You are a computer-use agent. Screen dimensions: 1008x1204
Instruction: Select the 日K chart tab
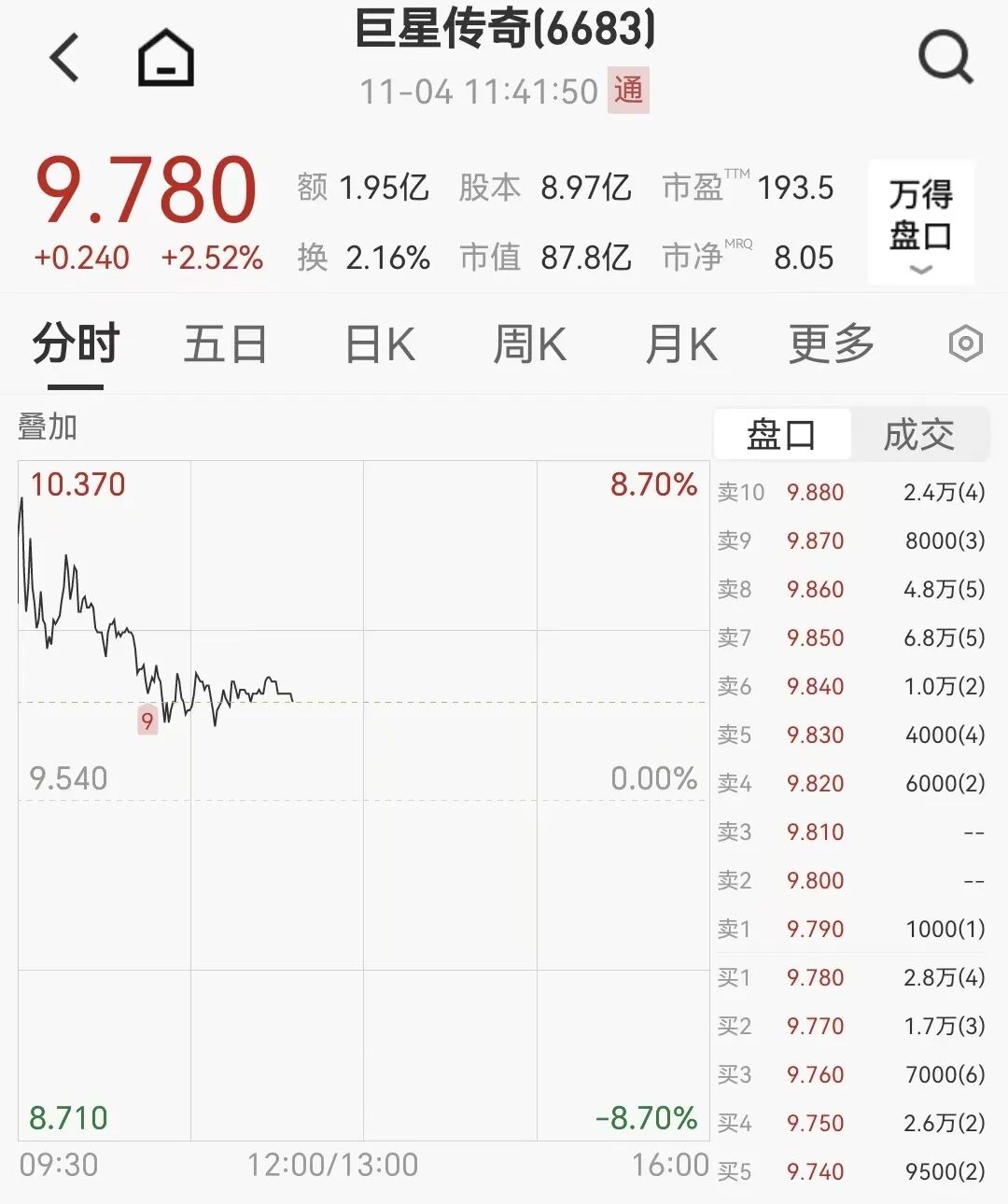point(380,344)
